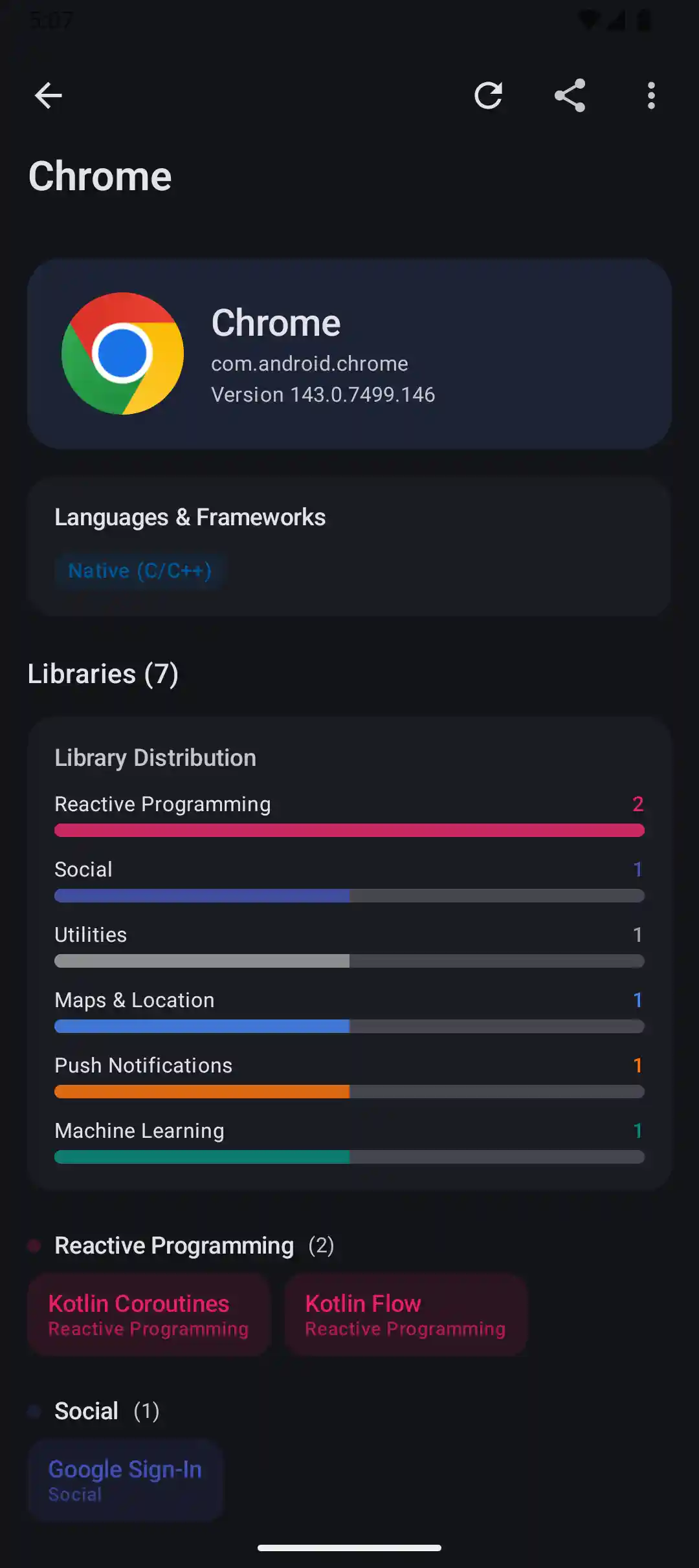The image size is (699, 1568).
Task: Open the Kotlin Coroutines library card
Action: point(148,1314)
